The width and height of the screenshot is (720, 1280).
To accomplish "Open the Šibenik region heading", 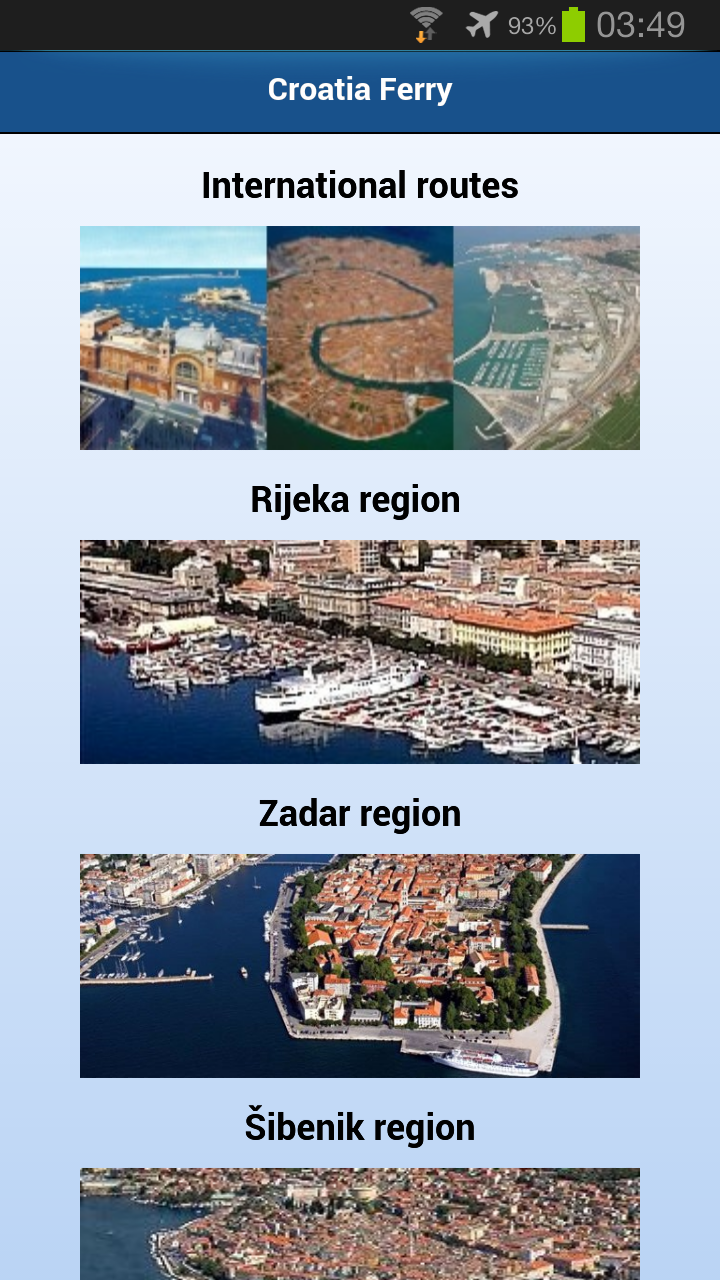I will [360, 1125].
